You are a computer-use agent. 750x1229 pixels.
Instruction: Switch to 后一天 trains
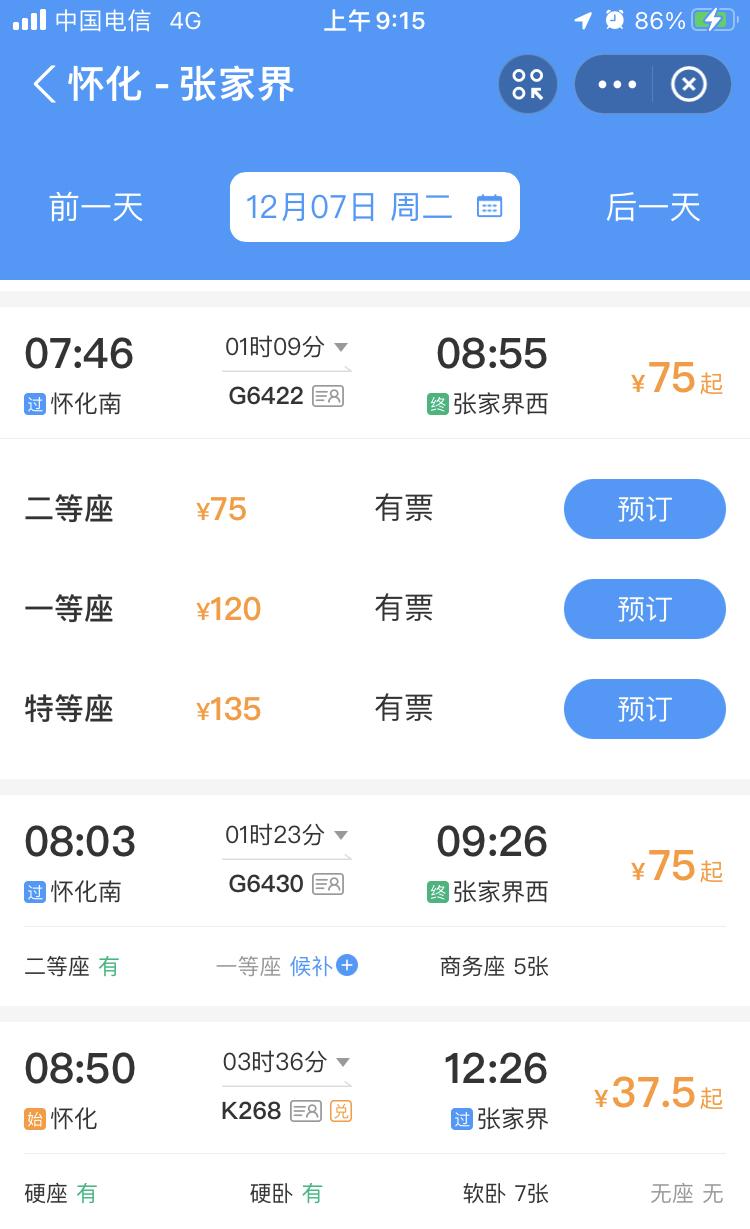pyautogui.click(x=653, y=208)
